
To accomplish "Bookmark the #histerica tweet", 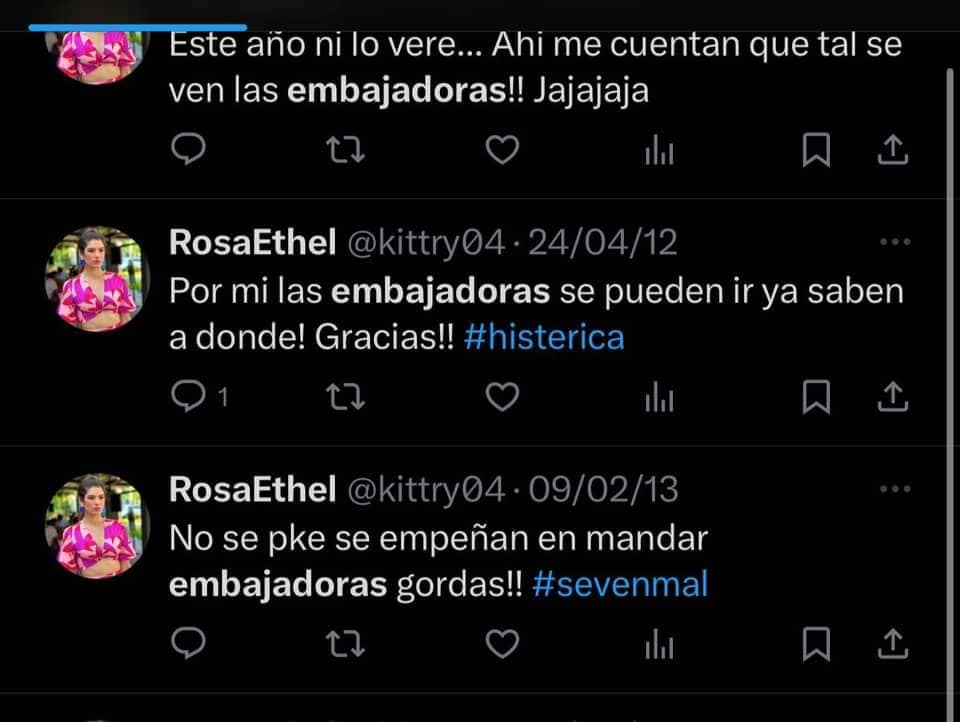I will pos(817,397).
